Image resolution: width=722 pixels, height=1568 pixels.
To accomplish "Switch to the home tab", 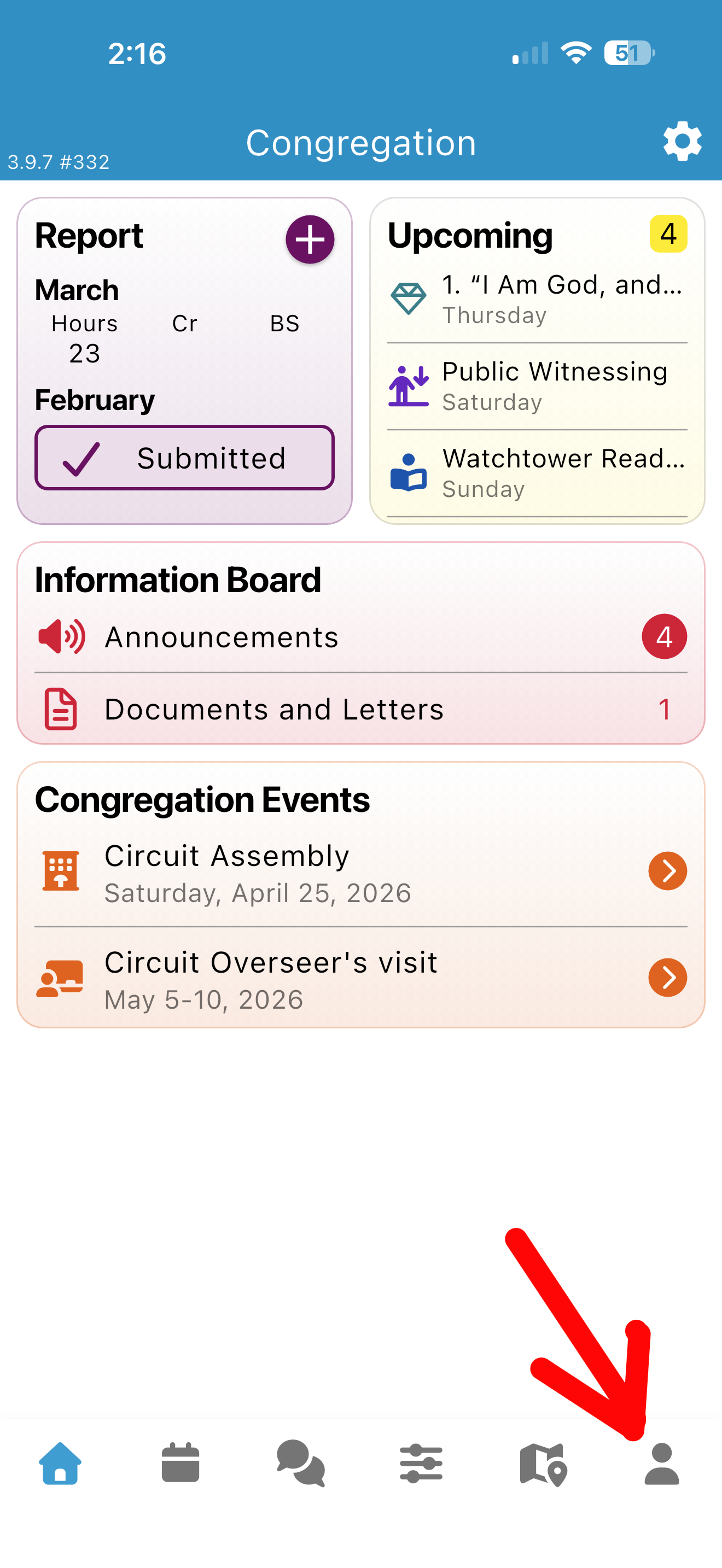I will [x=60, y=1464].
